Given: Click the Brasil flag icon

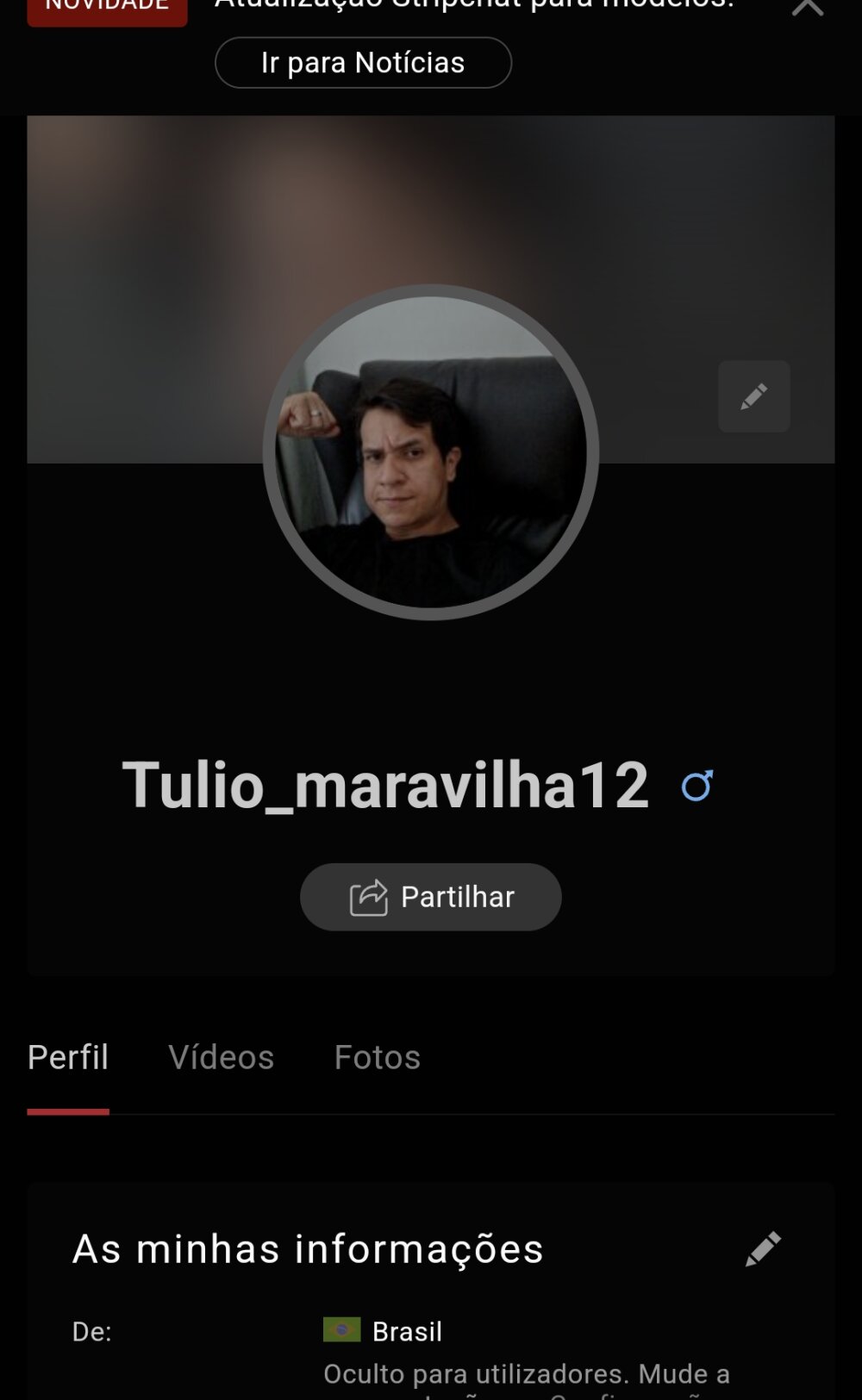Looking at the screenshot, I should click(x=341, y=1330).
